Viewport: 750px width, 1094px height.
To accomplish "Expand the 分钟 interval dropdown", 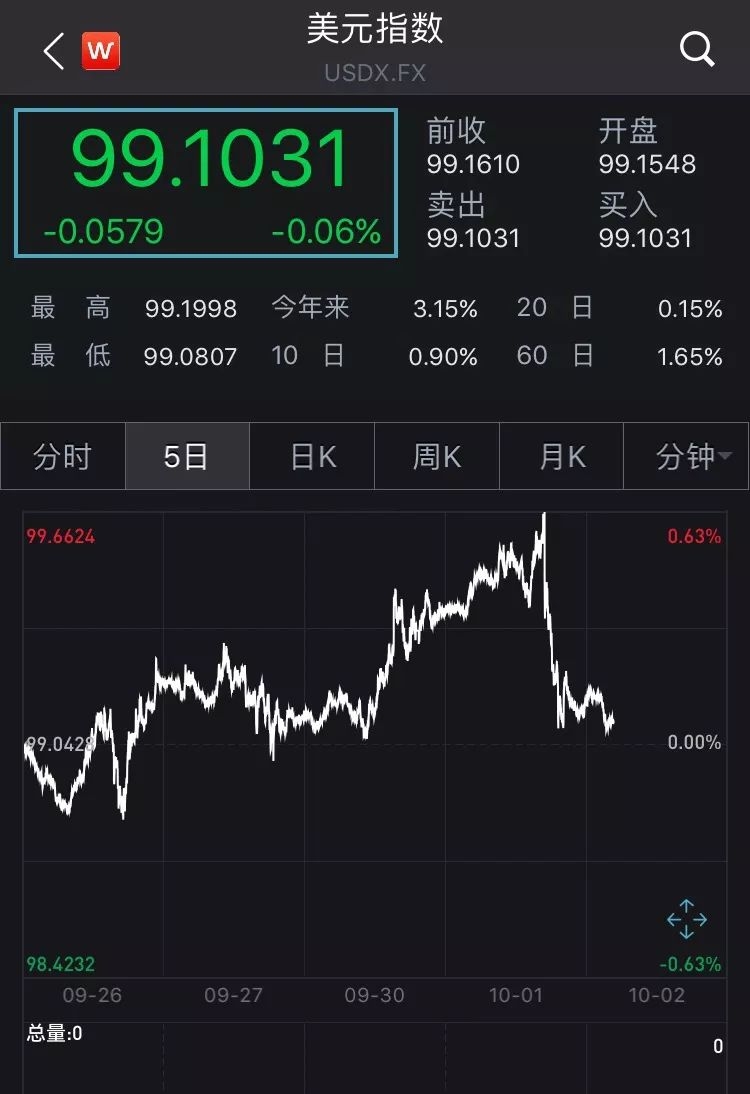I will 687,457.
